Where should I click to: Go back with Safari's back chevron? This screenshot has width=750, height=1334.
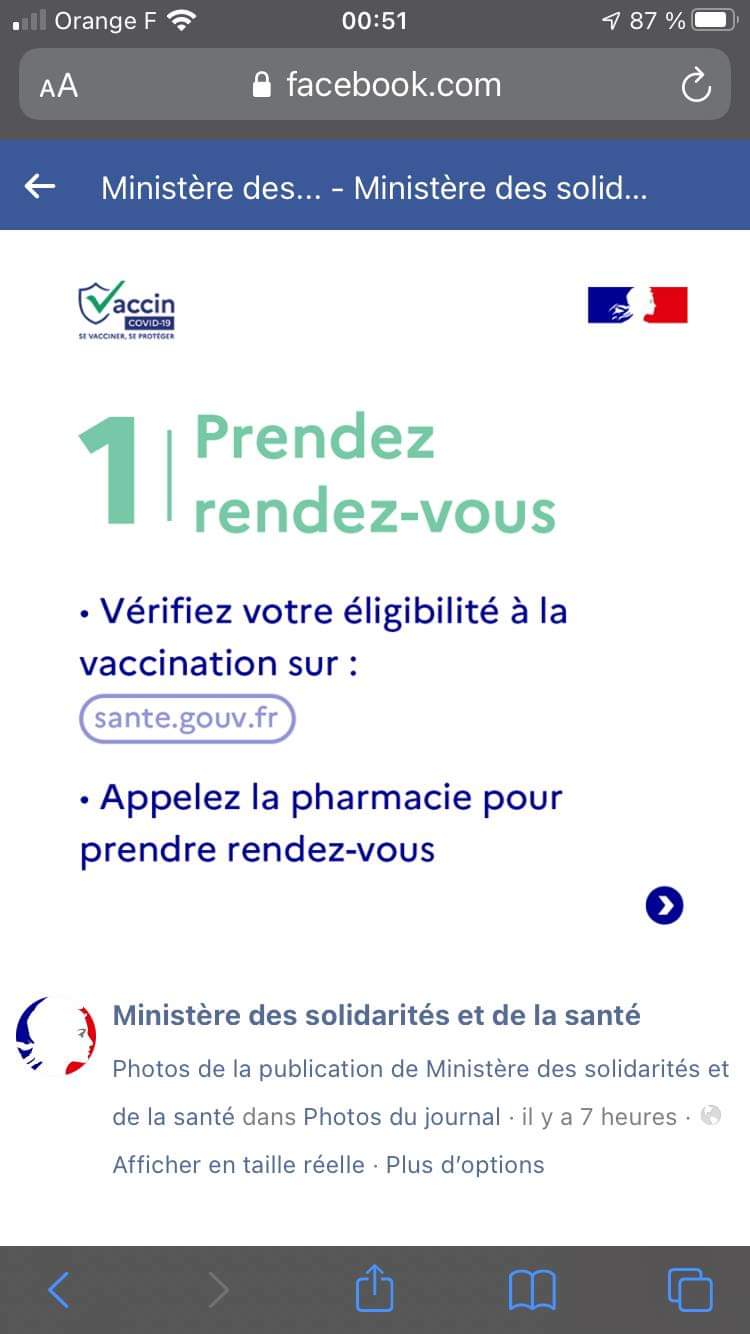click(x=59, y=1290)
